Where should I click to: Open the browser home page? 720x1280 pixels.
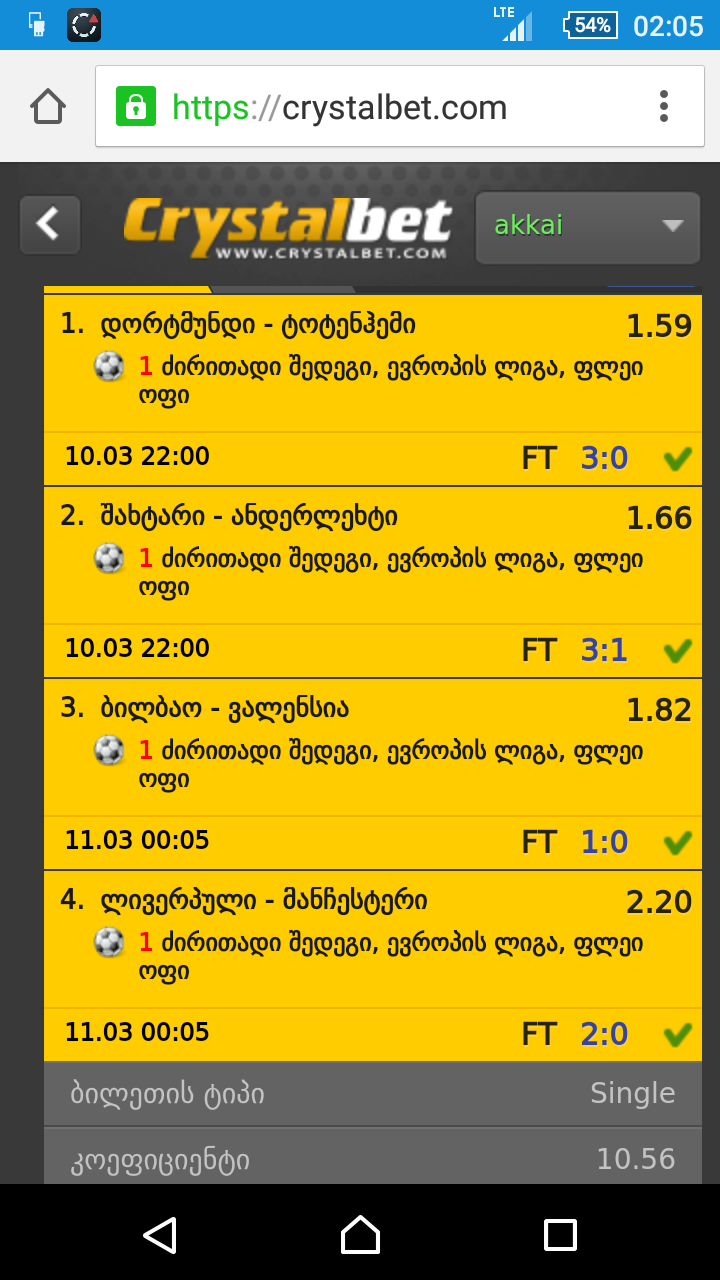[48, 106]
